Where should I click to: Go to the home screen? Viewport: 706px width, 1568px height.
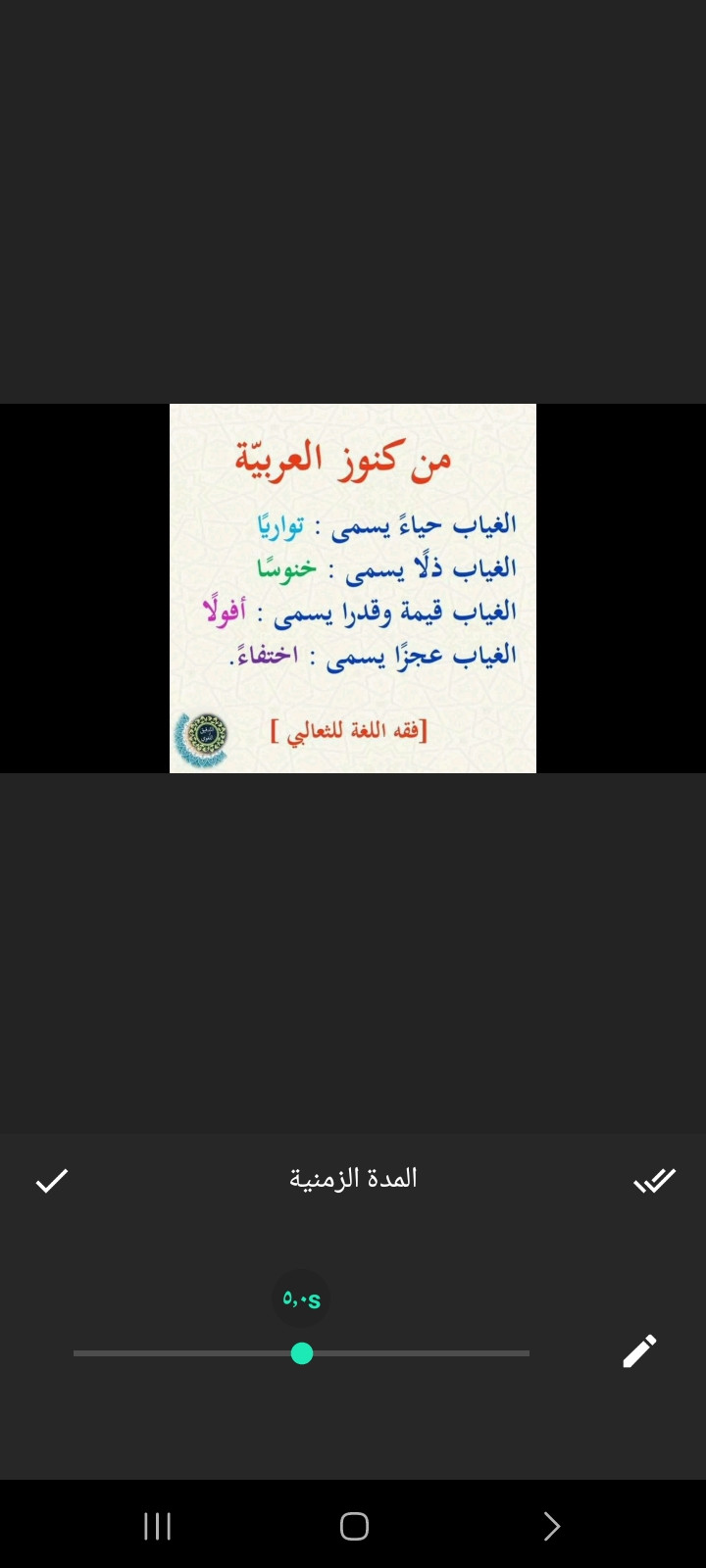coord(354,1526)
